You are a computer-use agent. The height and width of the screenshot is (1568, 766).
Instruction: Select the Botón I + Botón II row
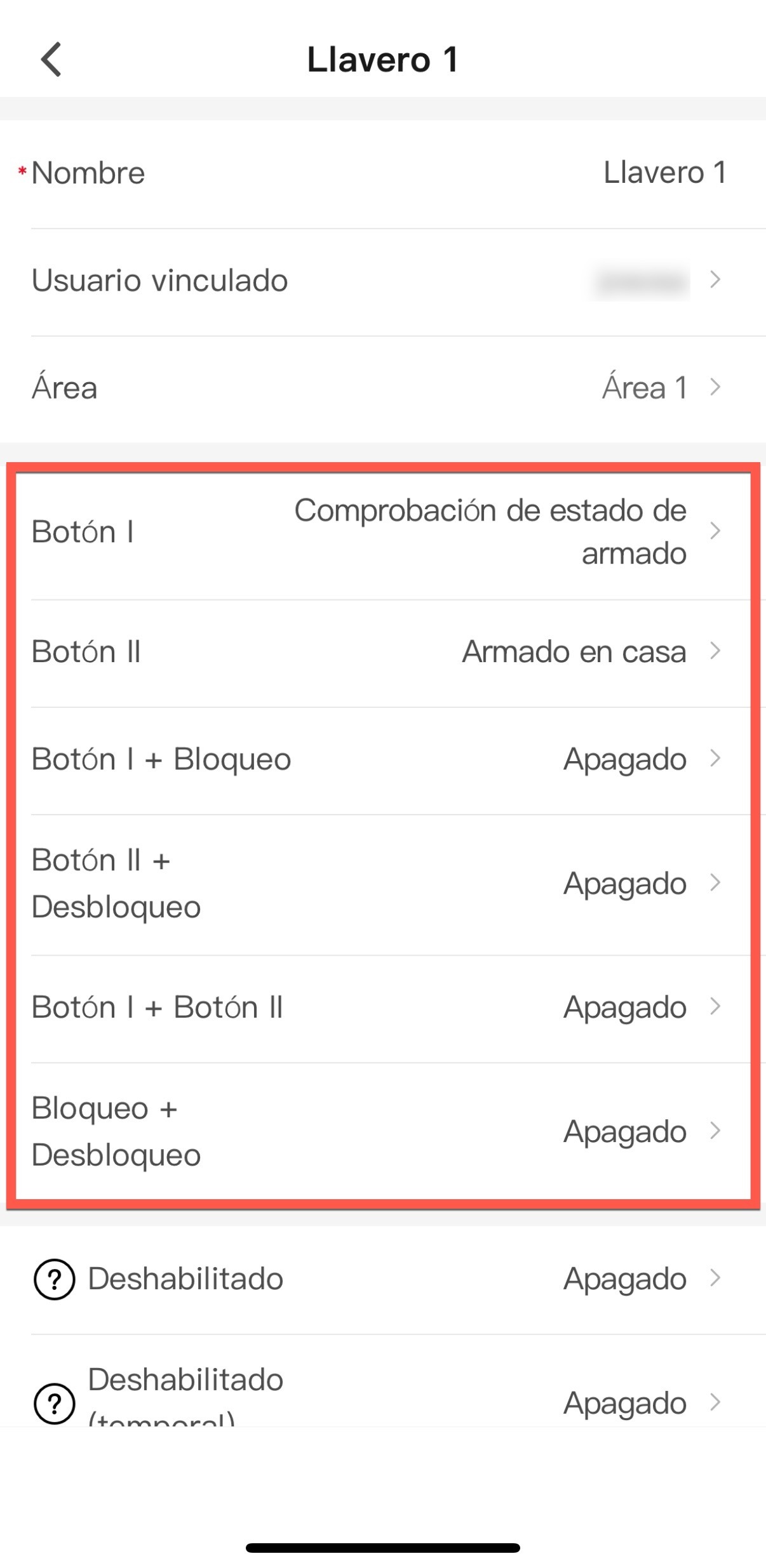(x=383, y=1007)
